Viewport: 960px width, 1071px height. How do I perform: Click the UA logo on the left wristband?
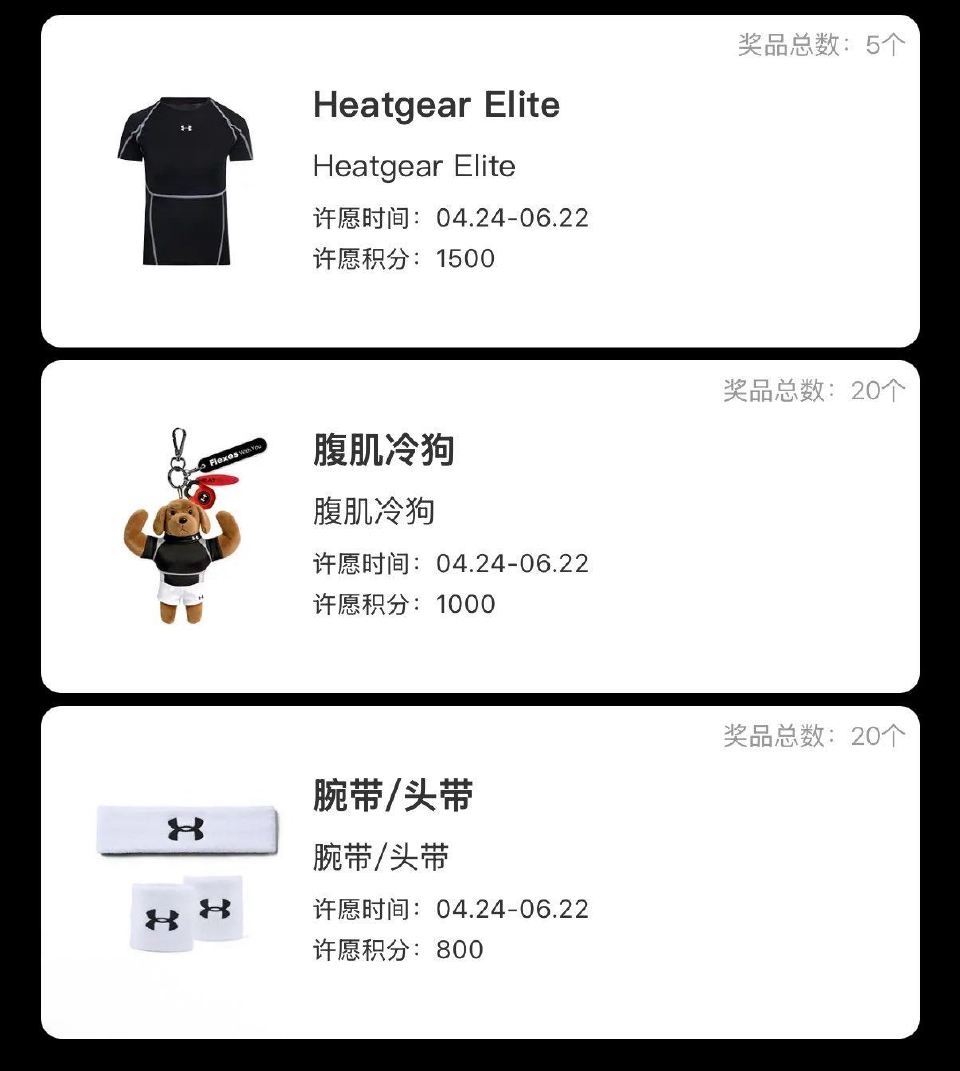(162, 920)
